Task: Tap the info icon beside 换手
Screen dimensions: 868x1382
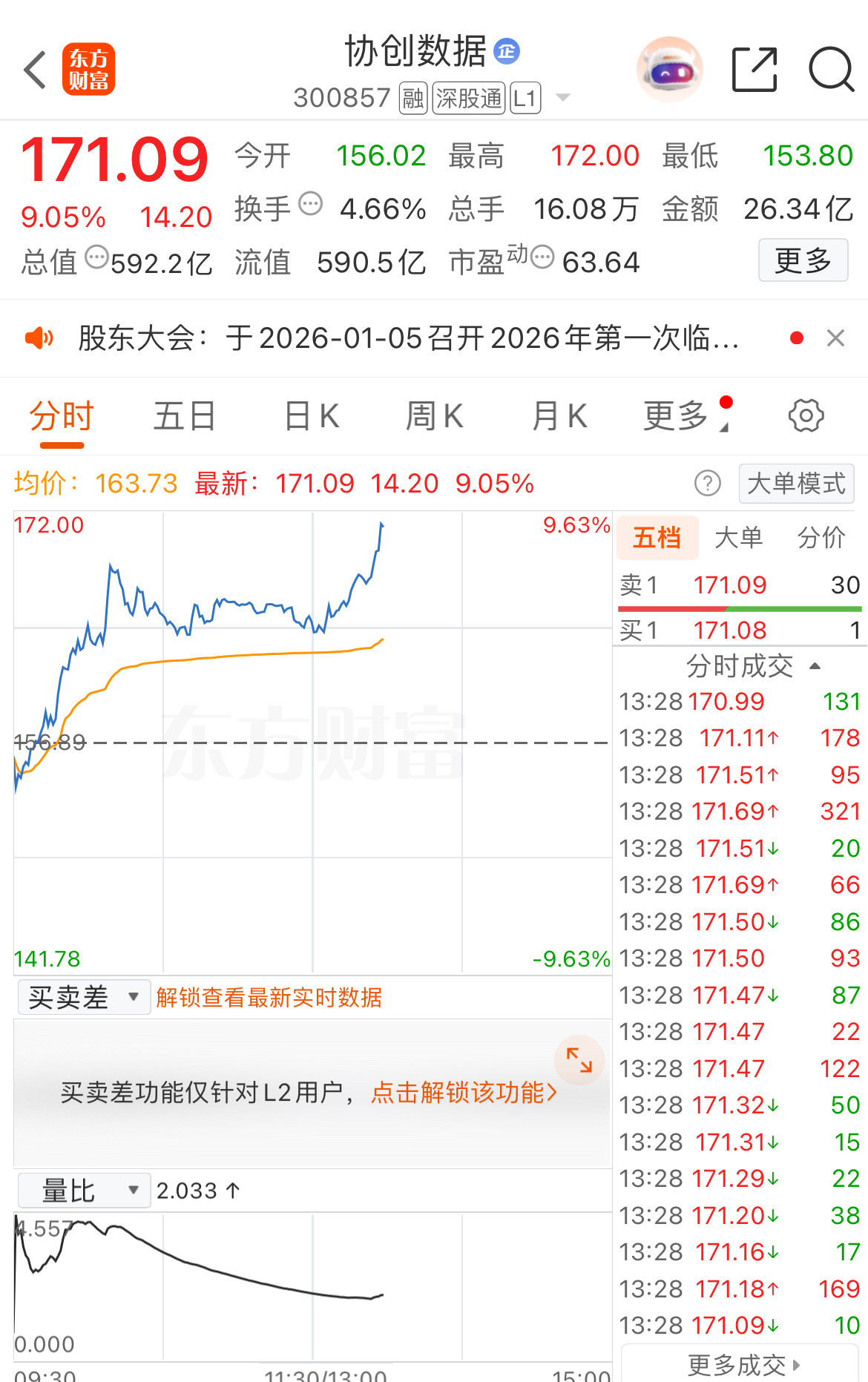Action: 312,204
